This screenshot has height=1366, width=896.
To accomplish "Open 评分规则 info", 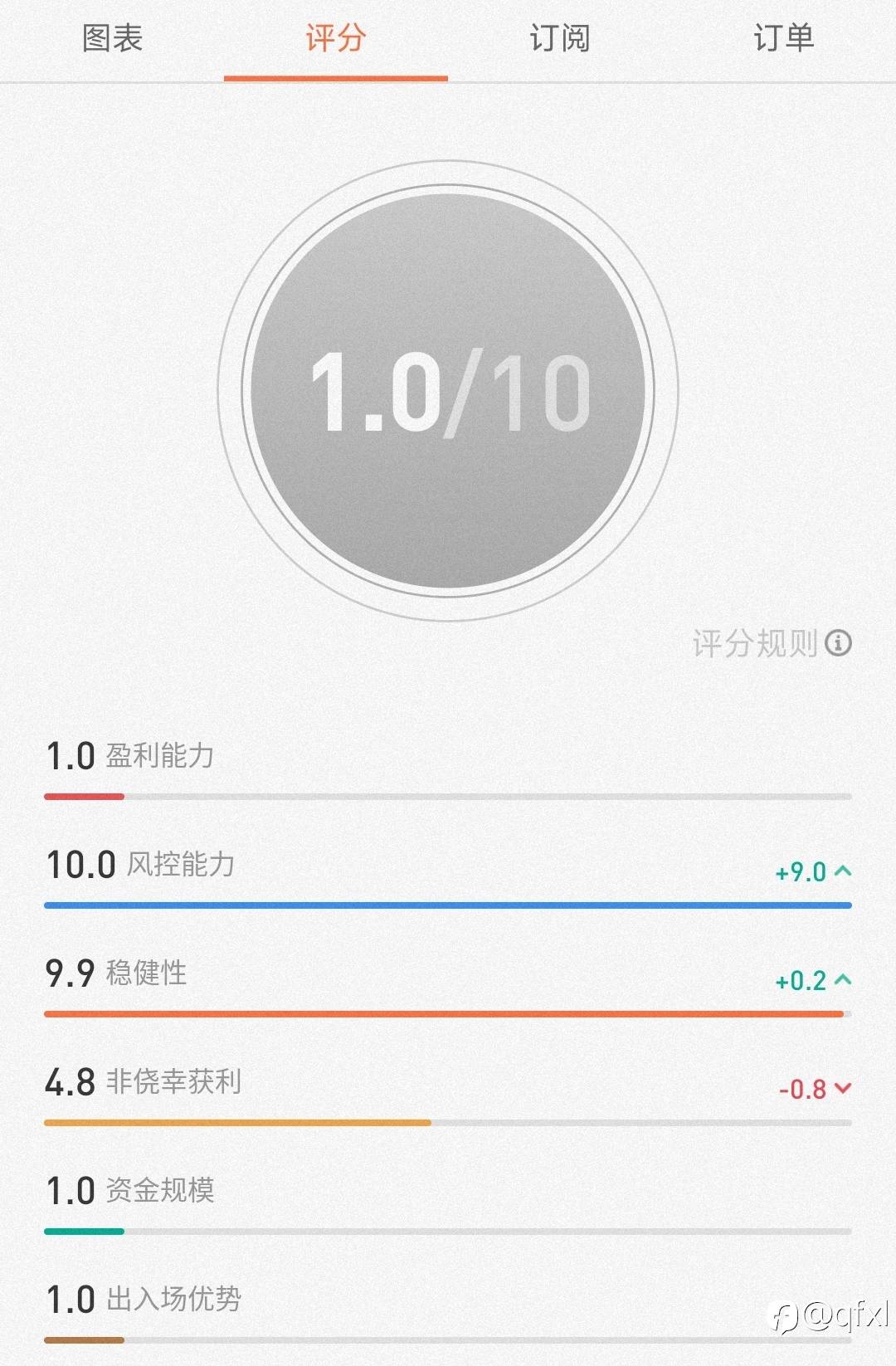I will [x=772, y=643].
